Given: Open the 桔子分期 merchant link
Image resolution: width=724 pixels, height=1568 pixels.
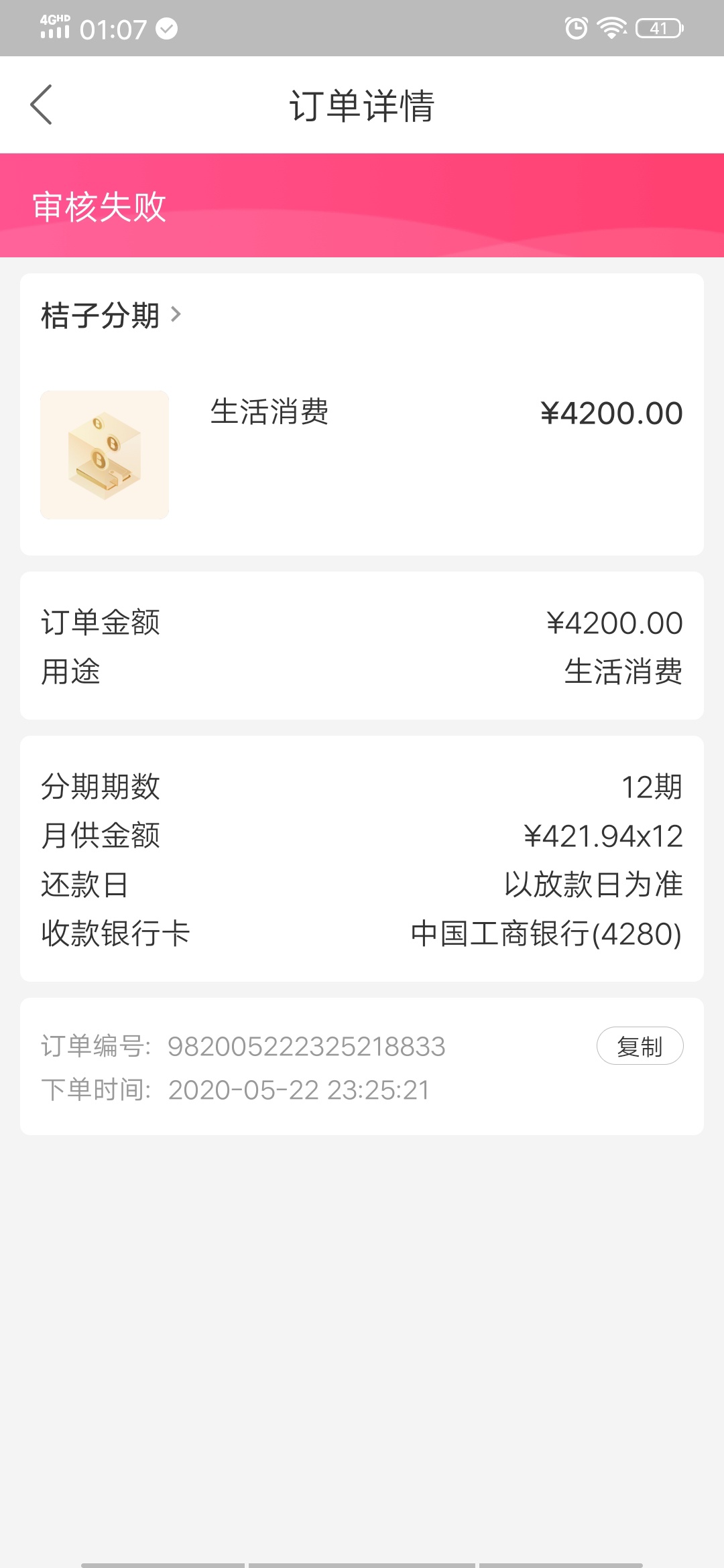Looking at the screenshot, I should pos(111,315).
